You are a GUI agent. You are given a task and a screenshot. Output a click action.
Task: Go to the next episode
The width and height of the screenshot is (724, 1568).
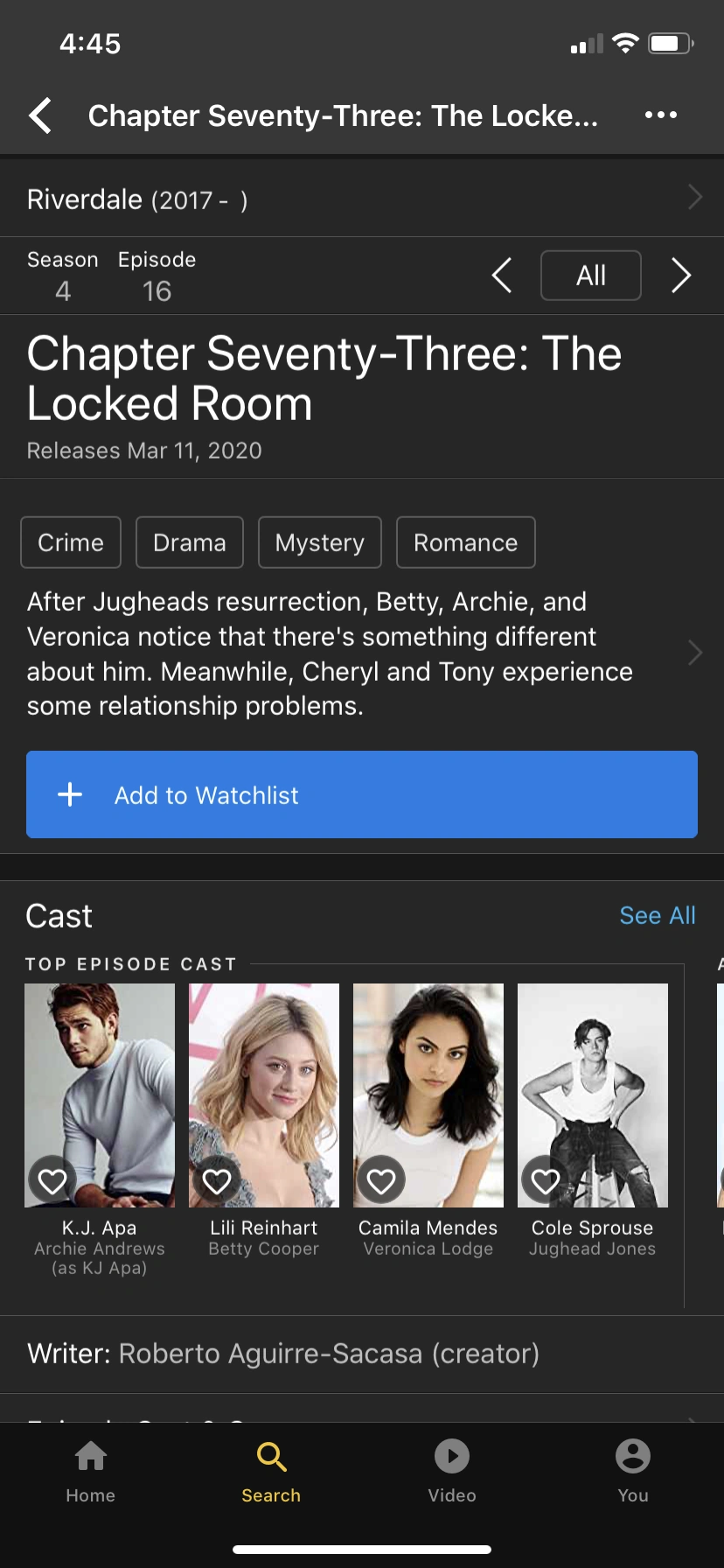(x=681, y=276)
